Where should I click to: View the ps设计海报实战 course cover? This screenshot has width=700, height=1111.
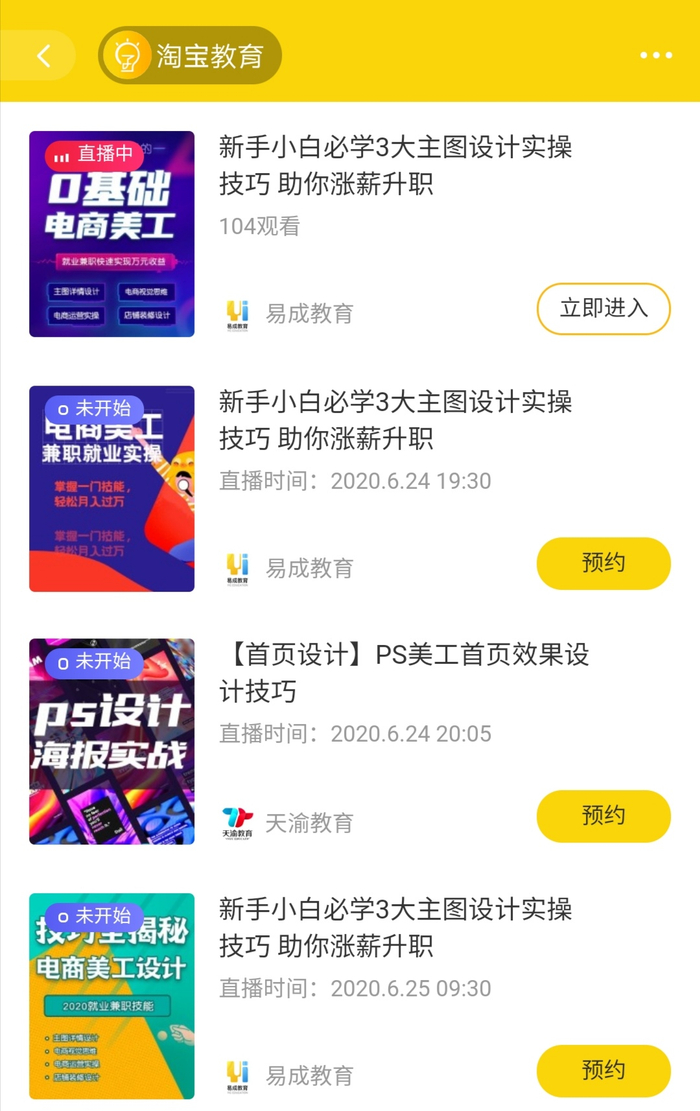[112, 741]
